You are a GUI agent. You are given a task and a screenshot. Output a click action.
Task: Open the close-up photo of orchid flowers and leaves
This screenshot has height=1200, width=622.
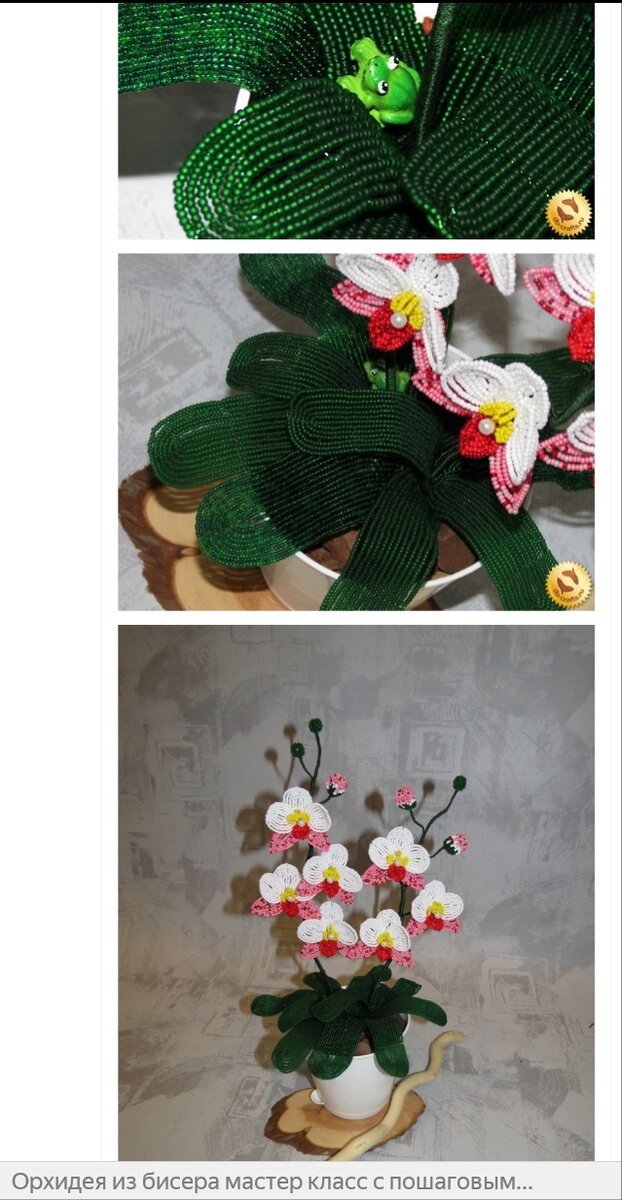(356, 432)
